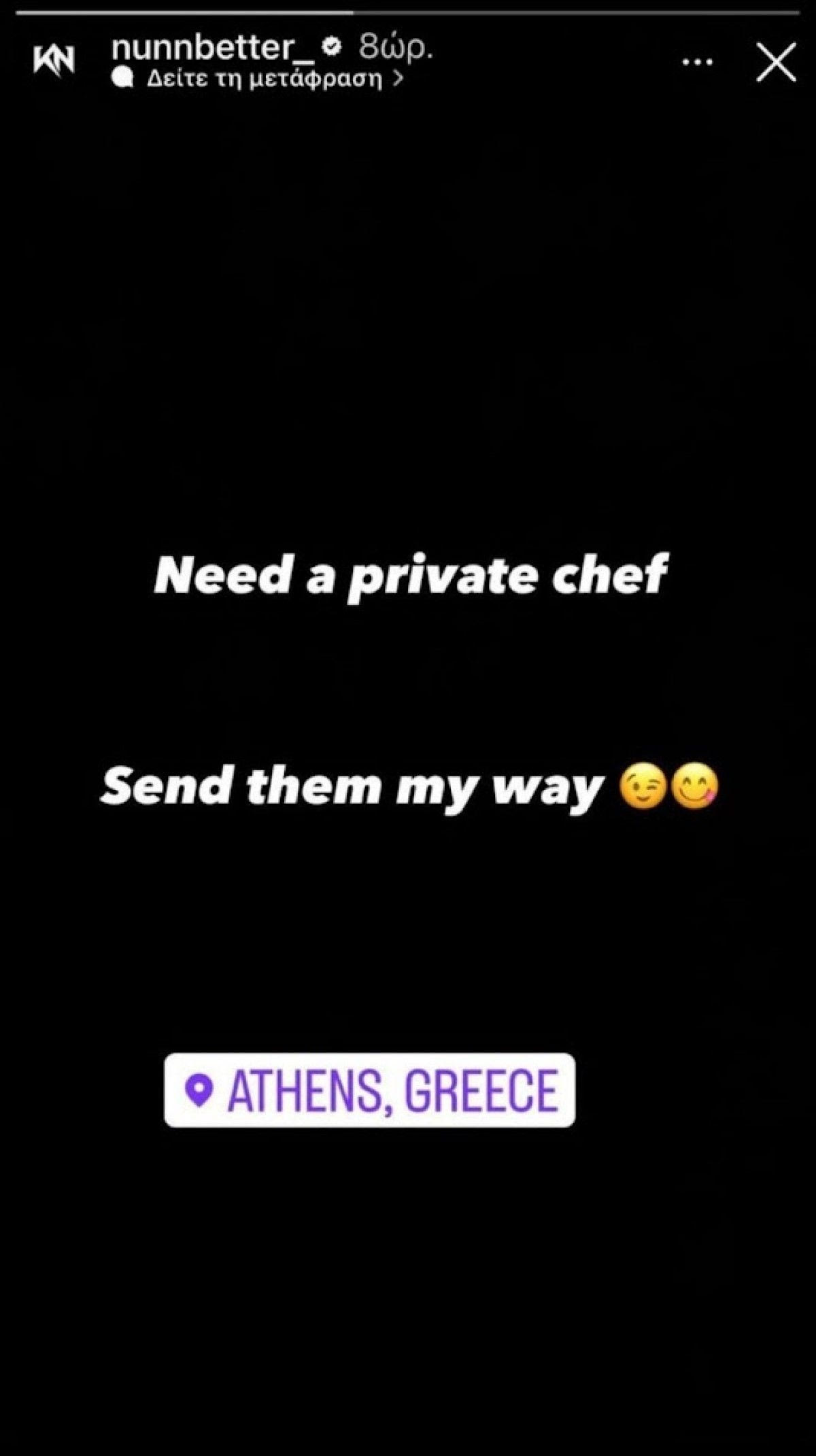Tap the KN profile avatar
Image resolution: width=816 pixels, height=1456 pixels.
pyautogui.click(x=55, y=62)
